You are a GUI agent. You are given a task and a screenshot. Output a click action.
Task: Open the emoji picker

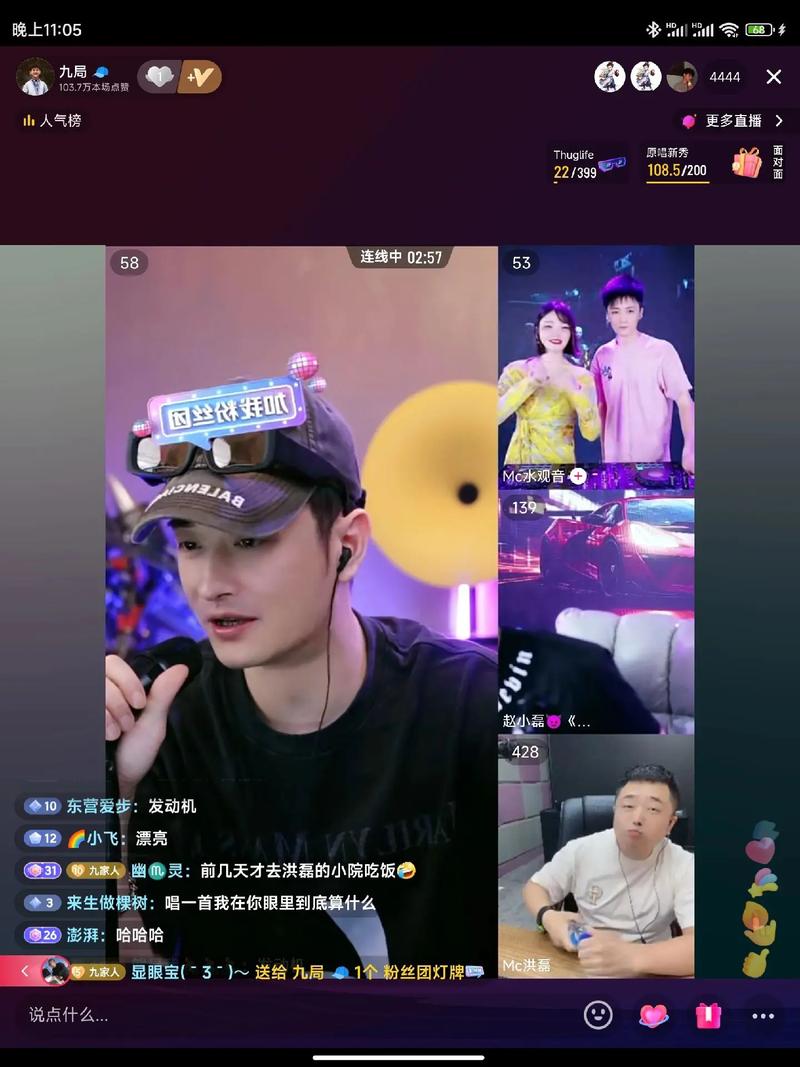click(598, 1015)
